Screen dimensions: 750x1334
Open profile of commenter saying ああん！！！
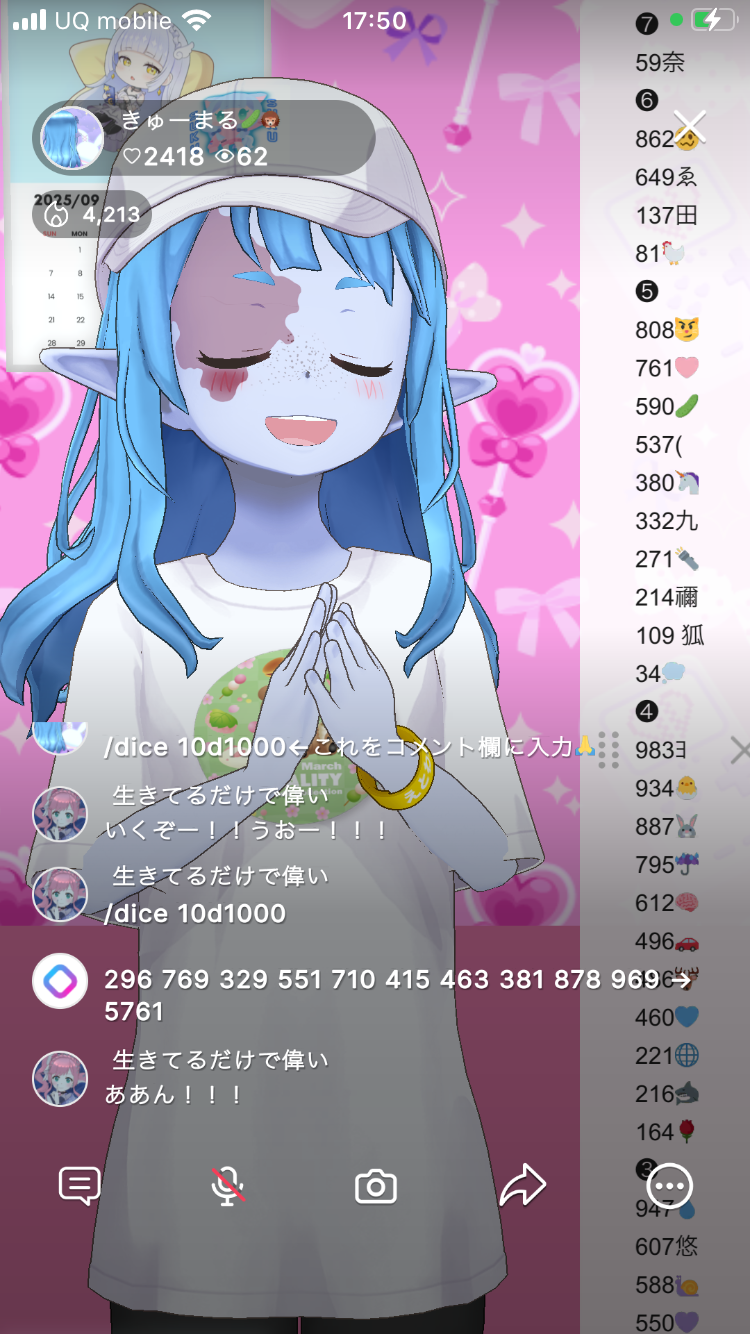(x=60, y=1078)
